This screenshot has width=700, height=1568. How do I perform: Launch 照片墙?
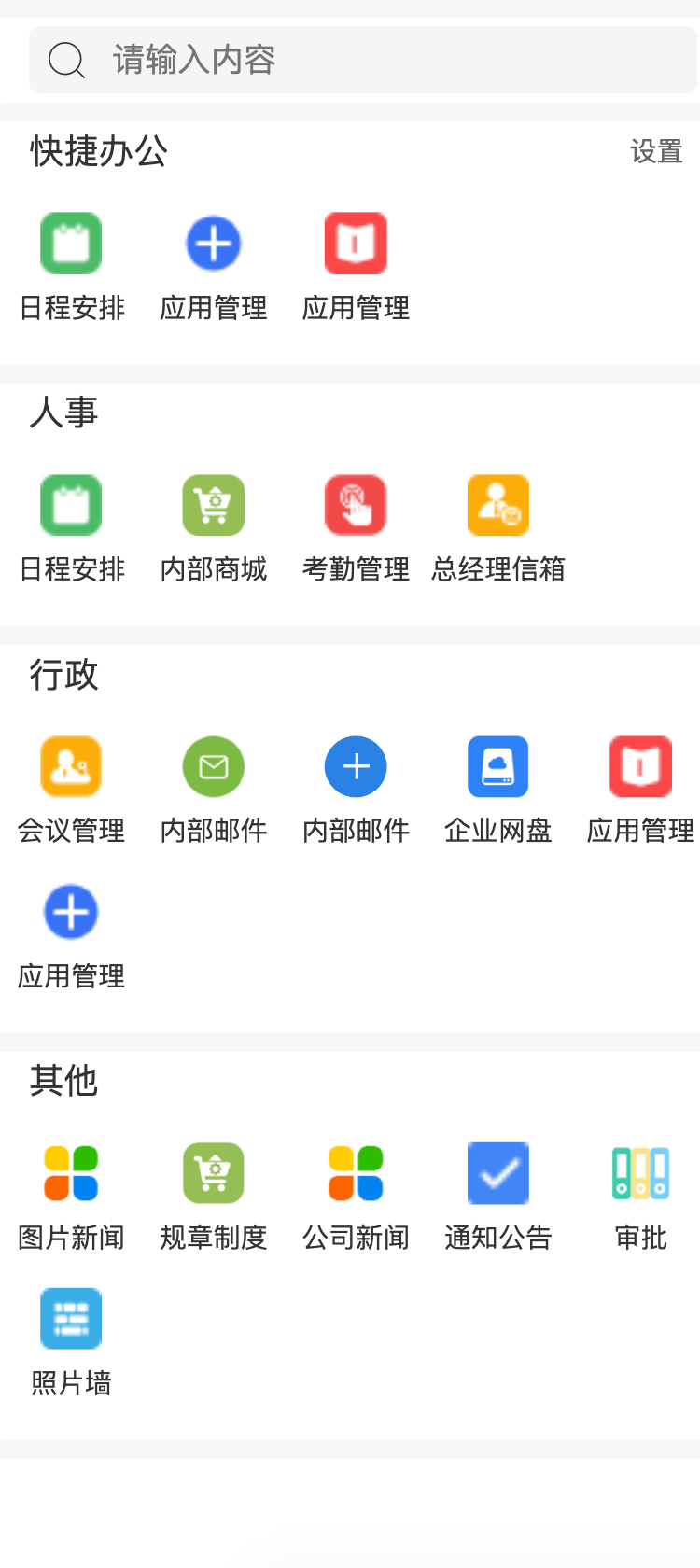pyautogui.click(x=71, y=1320)
